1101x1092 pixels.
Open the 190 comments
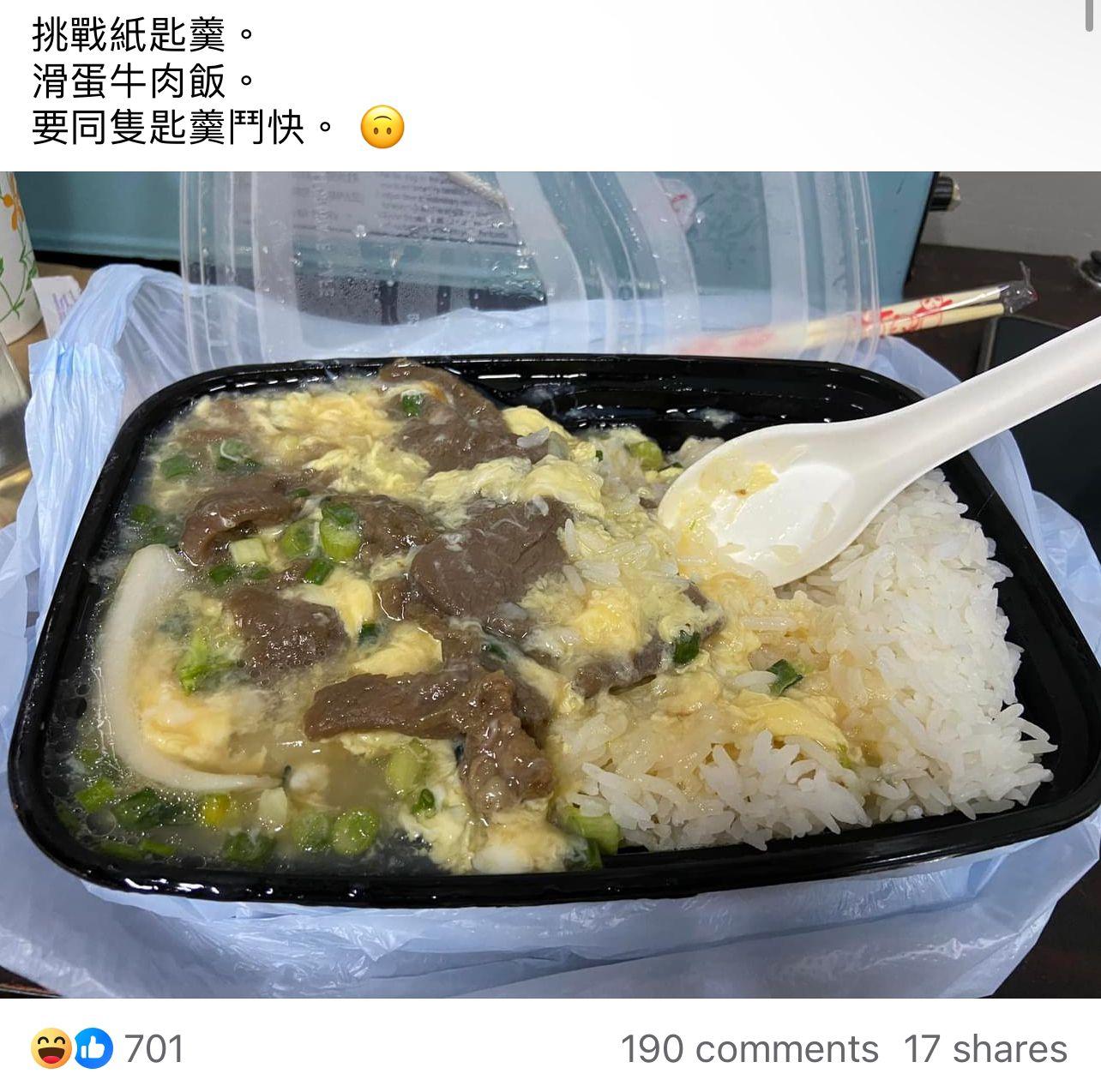tap(749, 1049)
